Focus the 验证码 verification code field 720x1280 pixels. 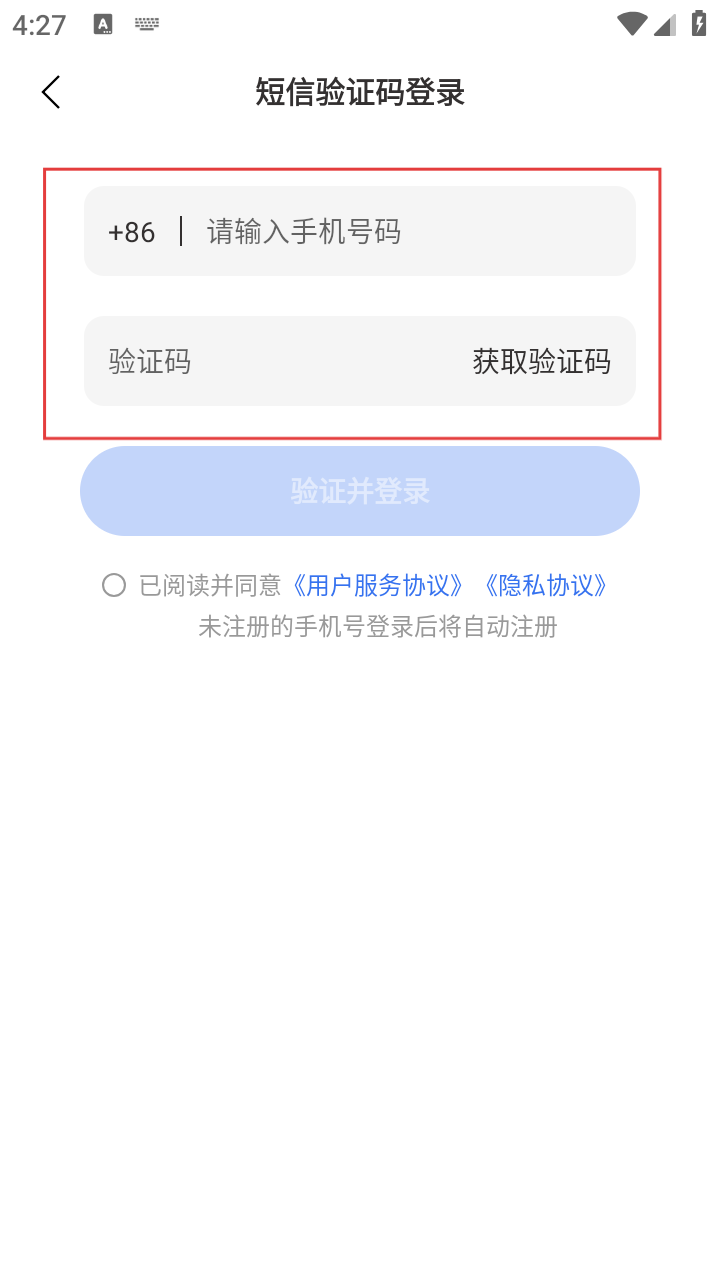[x=270, y=361]
